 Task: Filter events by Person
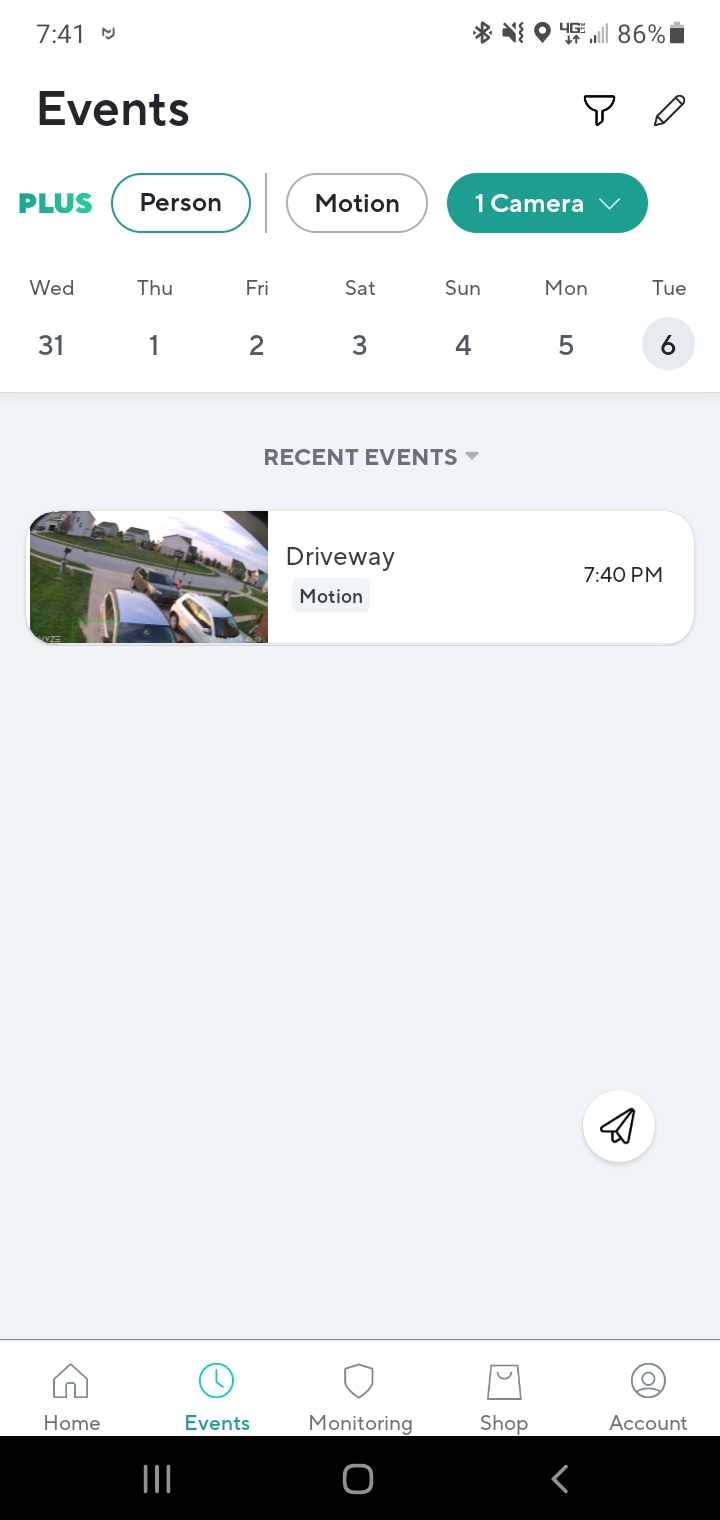(181, 203)
